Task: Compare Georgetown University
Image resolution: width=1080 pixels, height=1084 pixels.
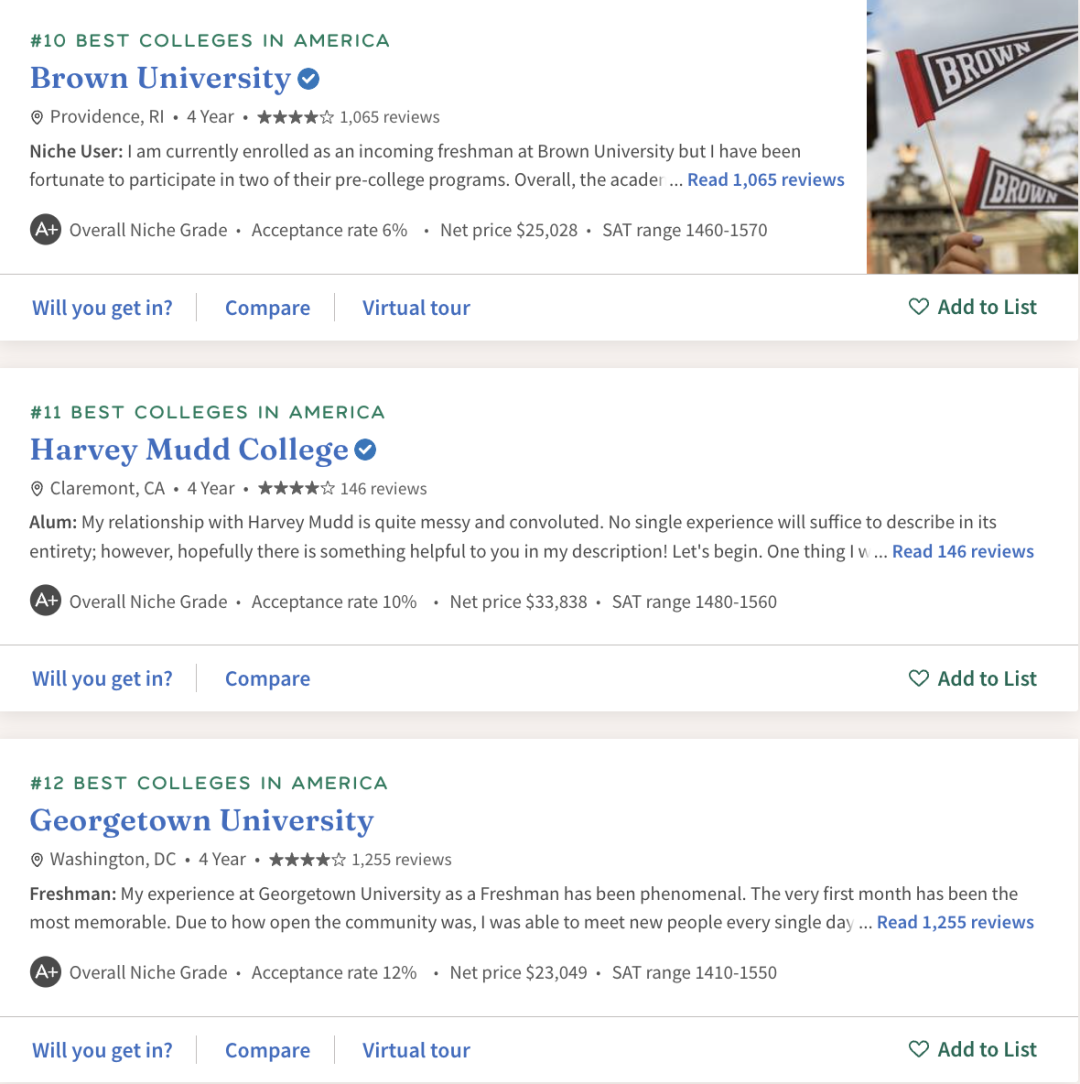Action: coord(267,1050)
